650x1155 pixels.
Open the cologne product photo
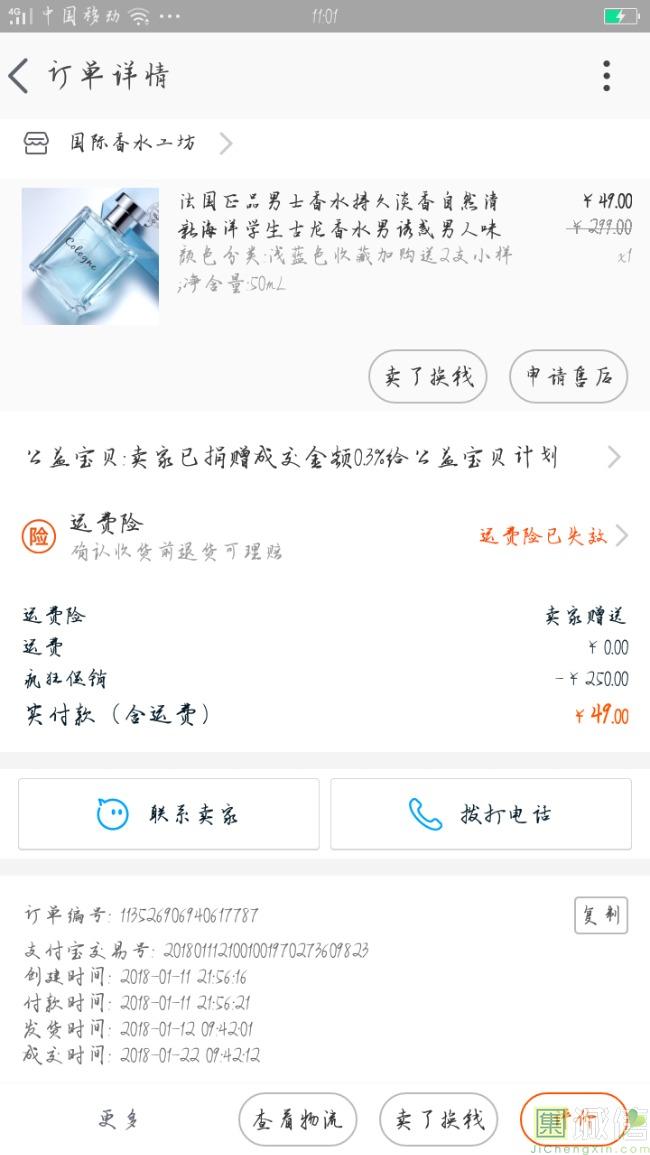[90, 256]
